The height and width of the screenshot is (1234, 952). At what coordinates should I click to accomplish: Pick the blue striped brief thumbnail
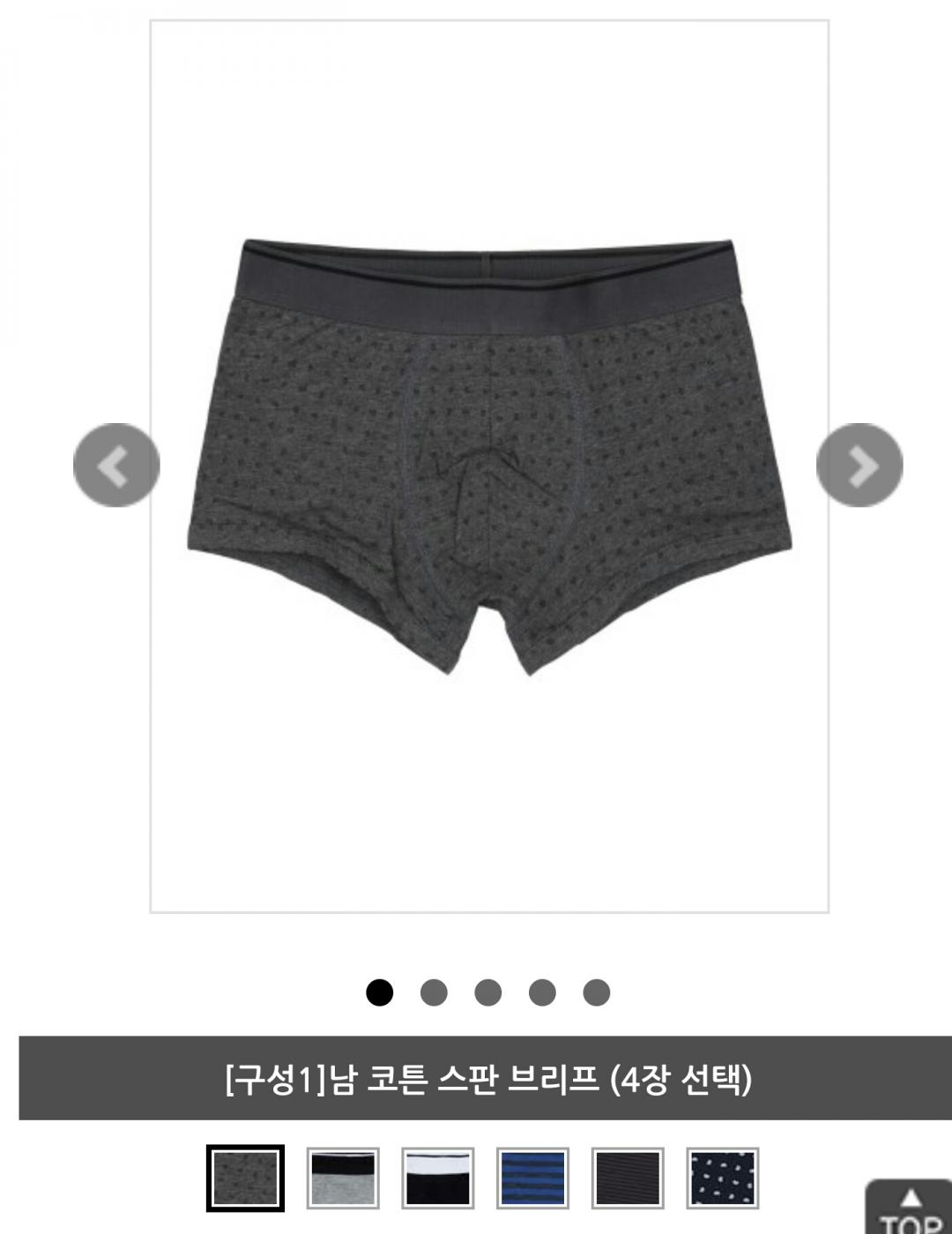[532, 1178]
